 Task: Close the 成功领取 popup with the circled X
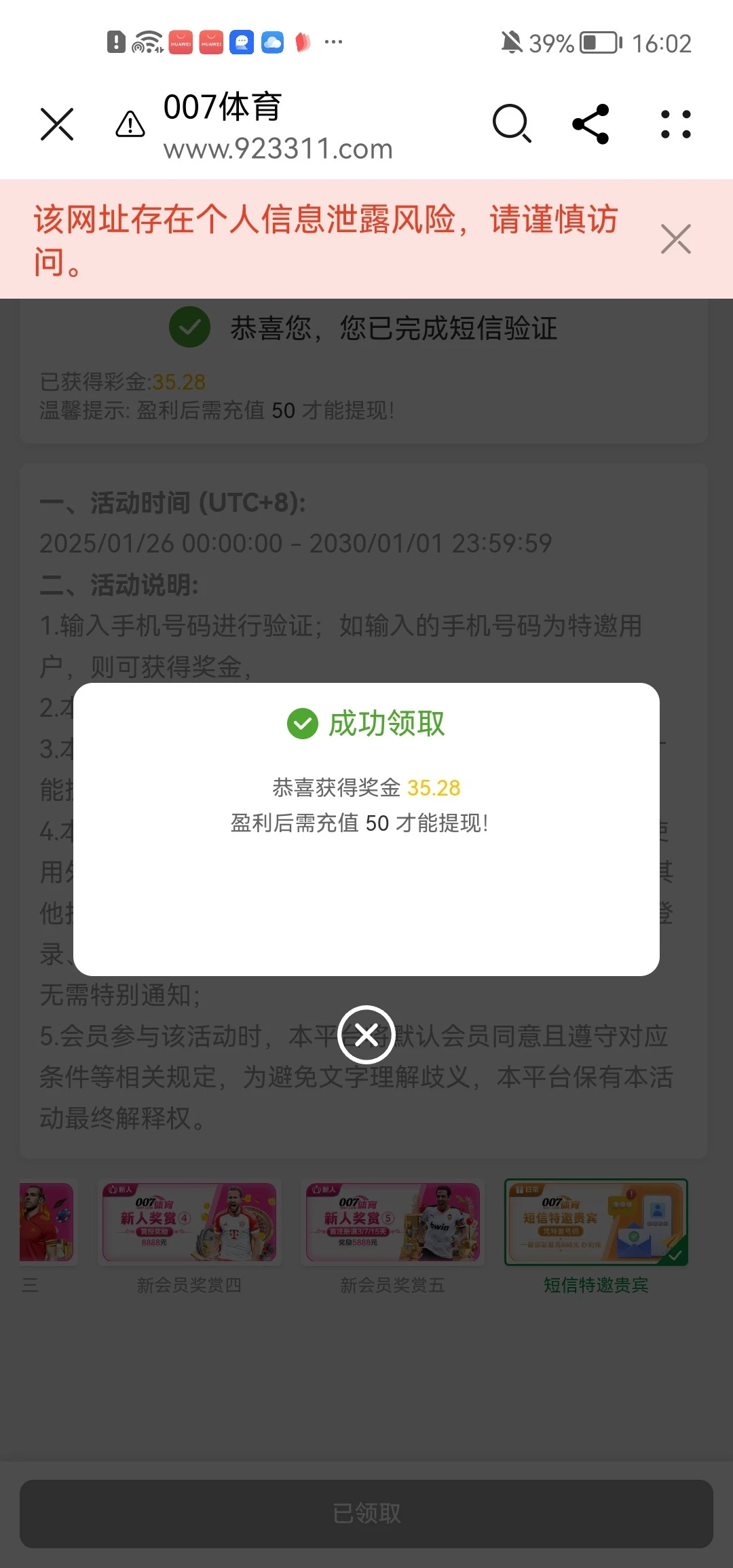click(366, 1034)
